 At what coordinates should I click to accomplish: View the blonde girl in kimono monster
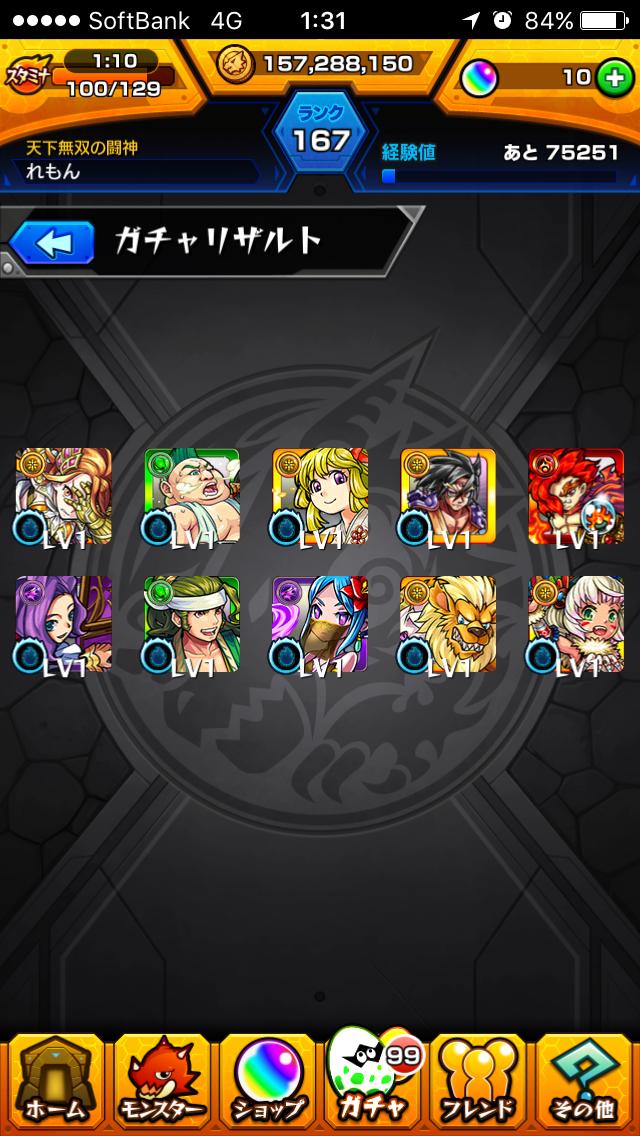pyautogui.click(x=320, y=496)
